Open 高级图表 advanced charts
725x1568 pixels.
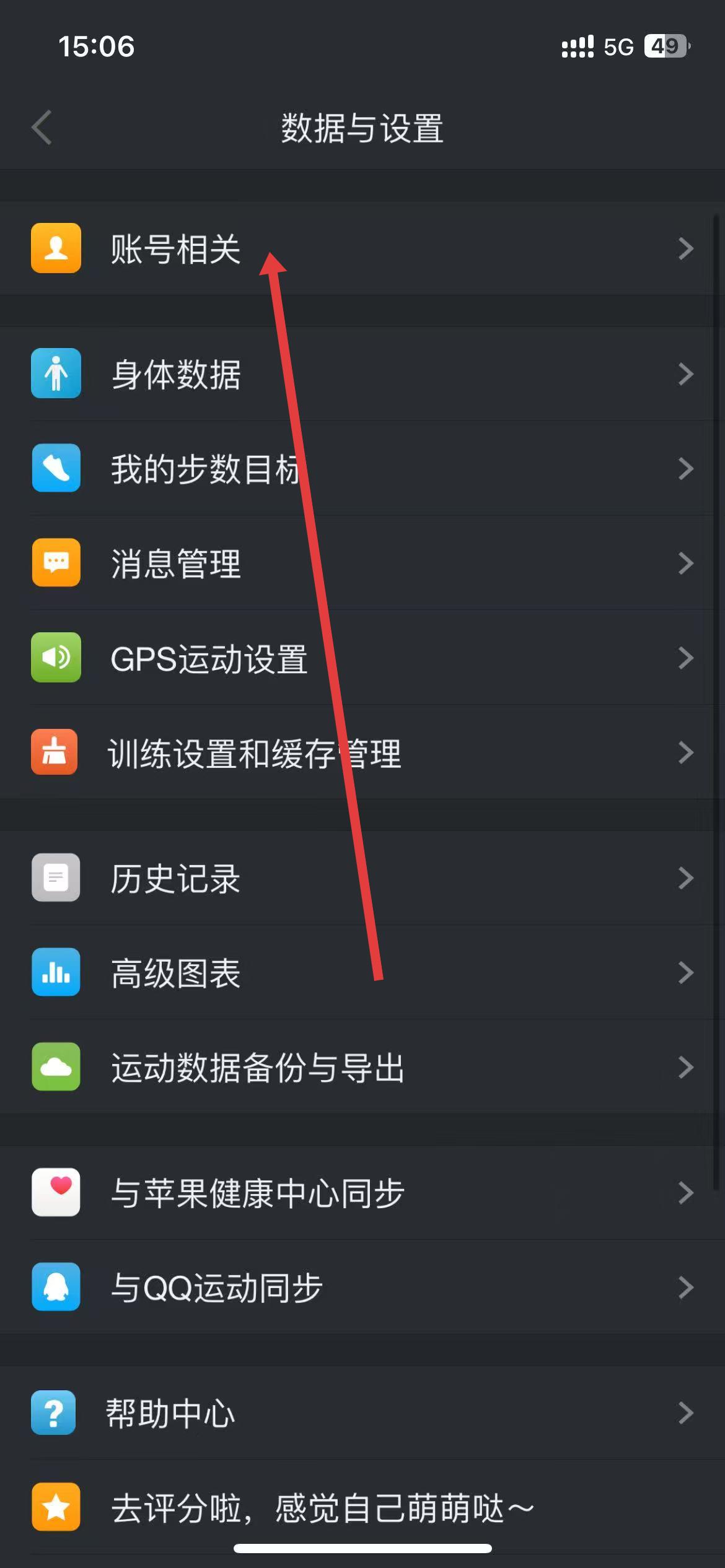(x=175, y=973)
